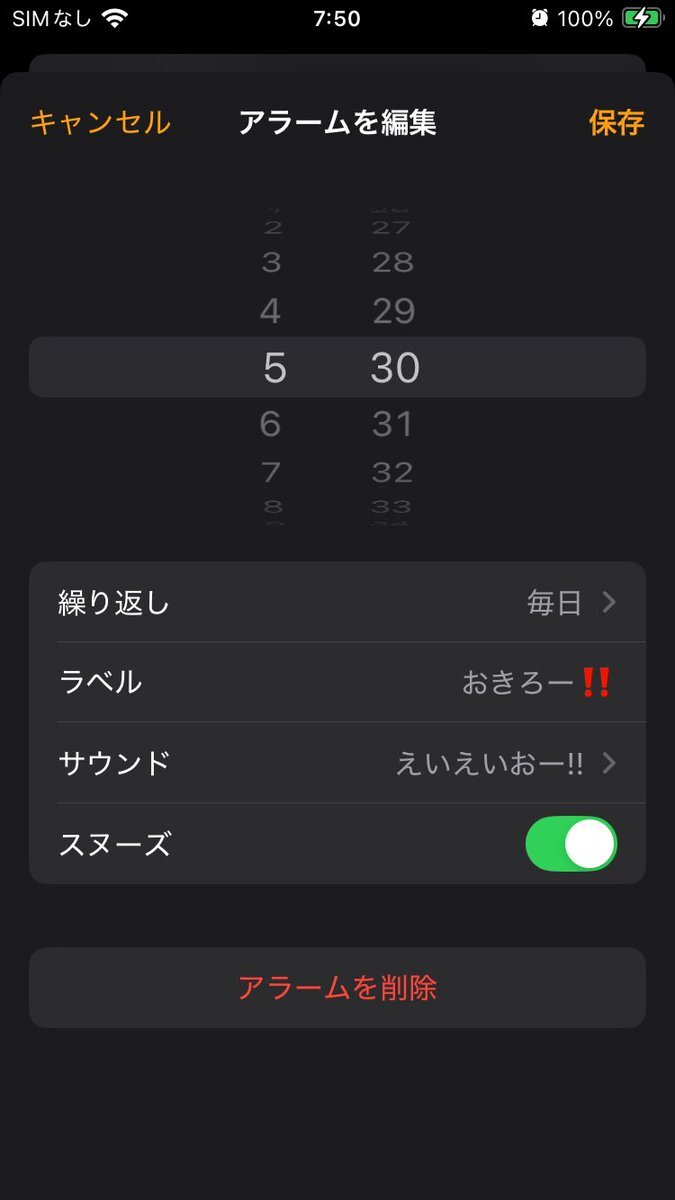The image size is (675, 1200).
Task: Choose minute 29 in the picker wheel
Action: [x=393, y=311]
